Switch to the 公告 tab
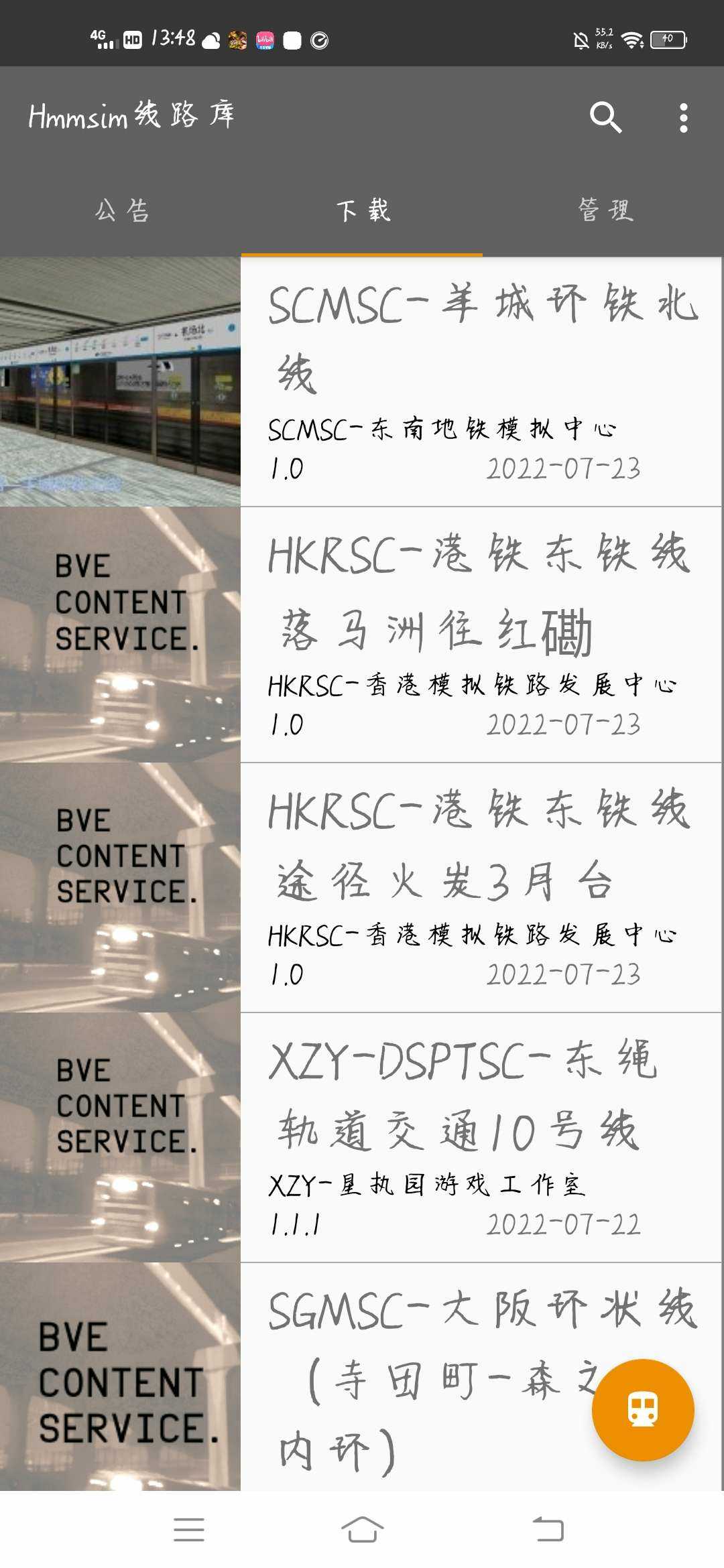The width and height of the screenshot is (724, 1568). coord(121,211)
